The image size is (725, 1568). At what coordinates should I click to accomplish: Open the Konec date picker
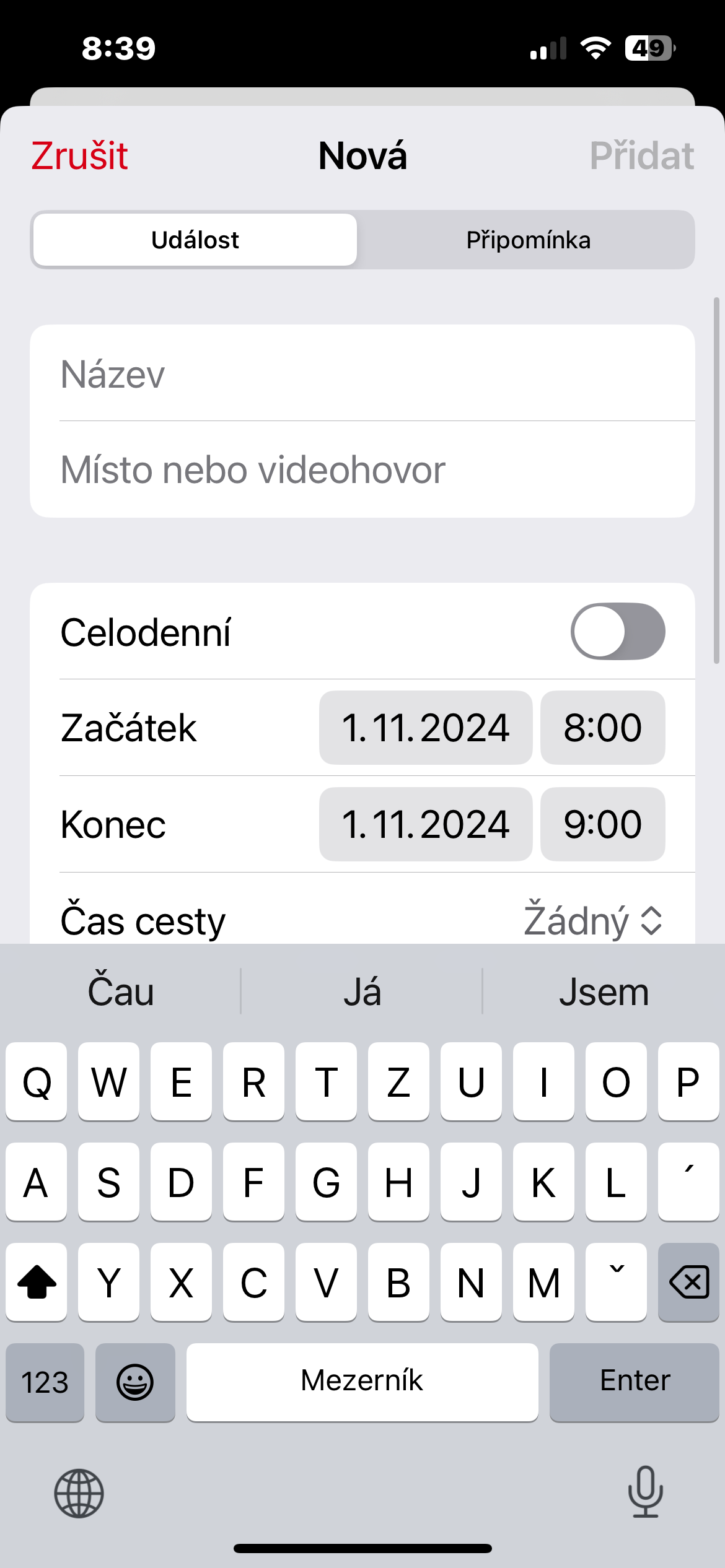coord(425,824)
